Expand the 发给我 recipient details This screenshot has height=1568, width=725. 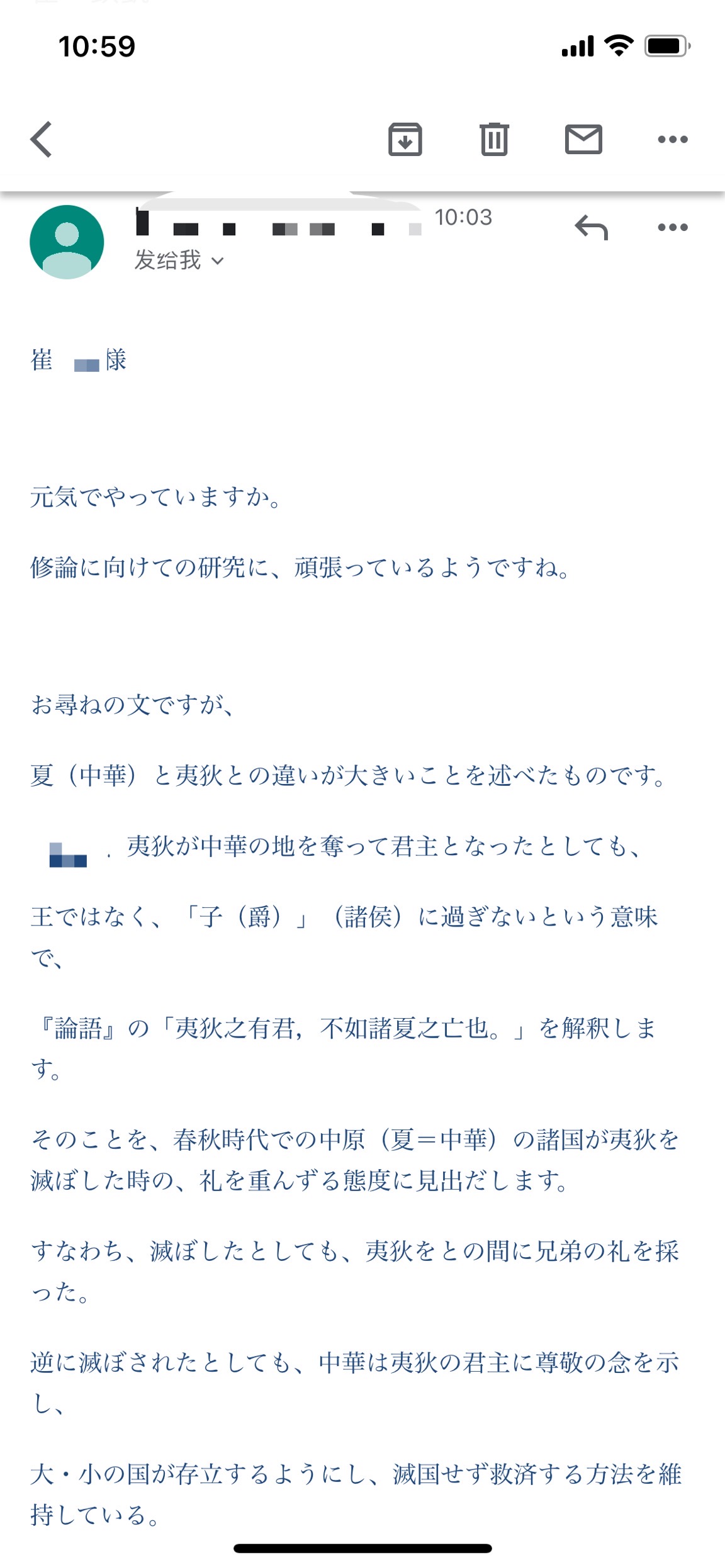click(x=179, y=260)
